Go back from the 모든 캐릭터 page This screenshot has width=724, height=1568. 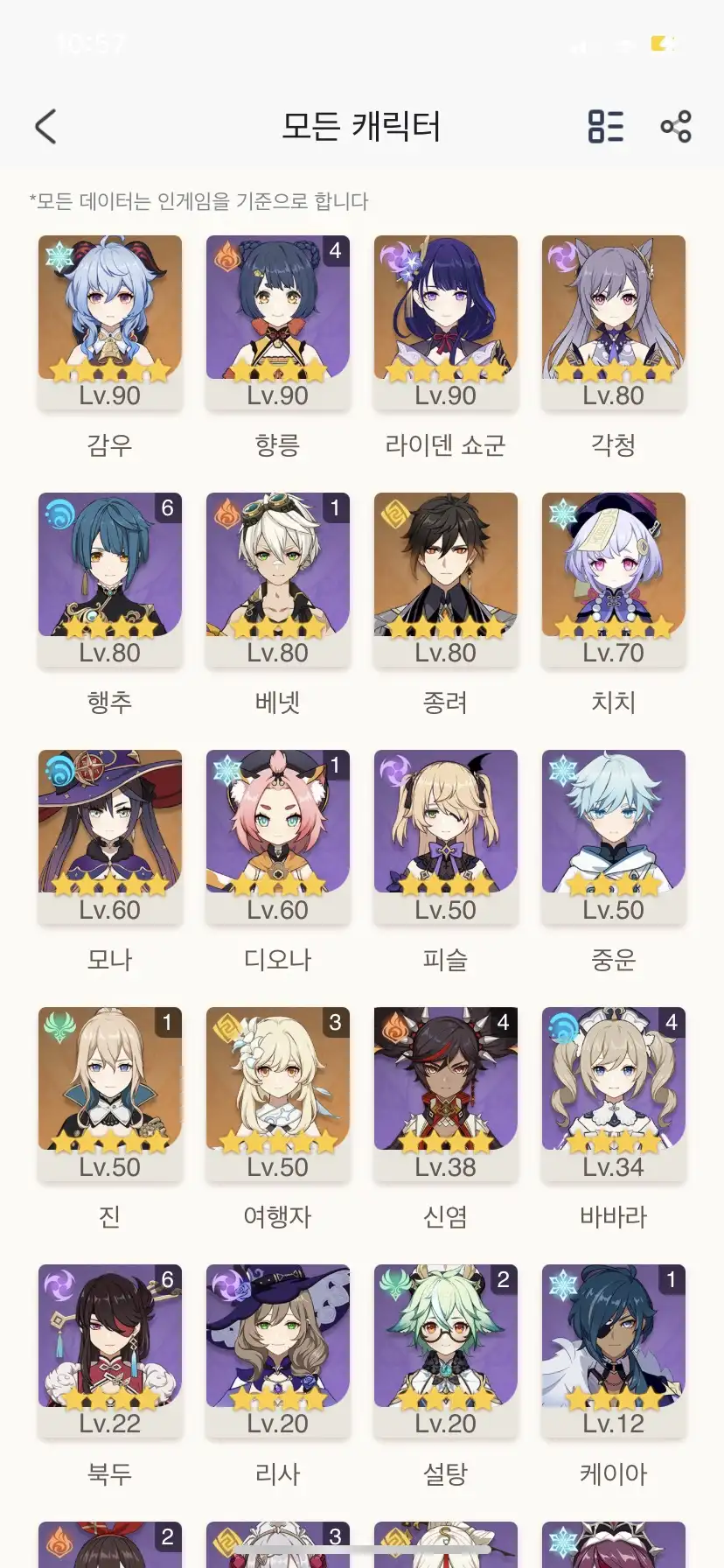pos(46,127)
